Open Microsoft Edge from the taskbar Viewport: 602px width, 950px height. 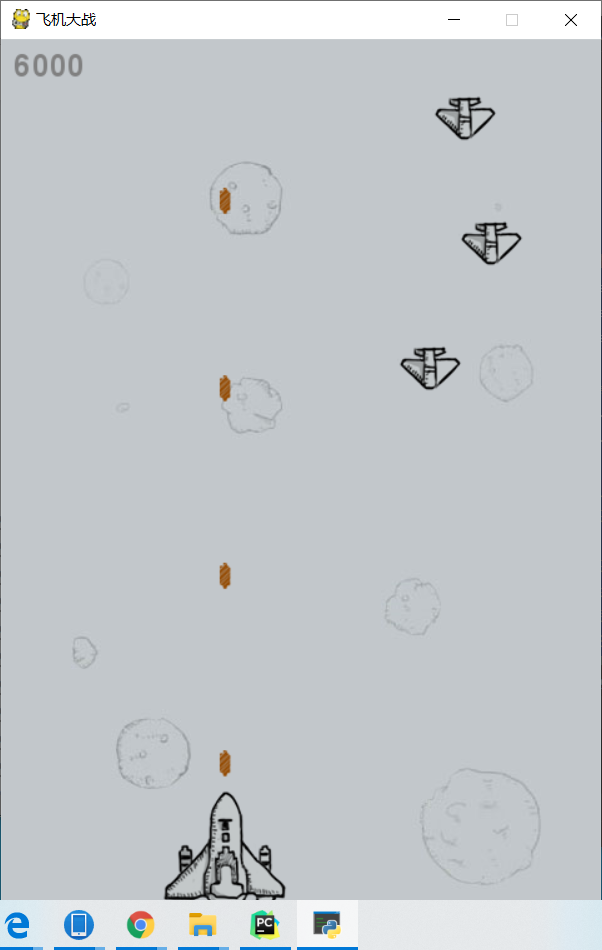pyautogui.click(x=17, y=925)
